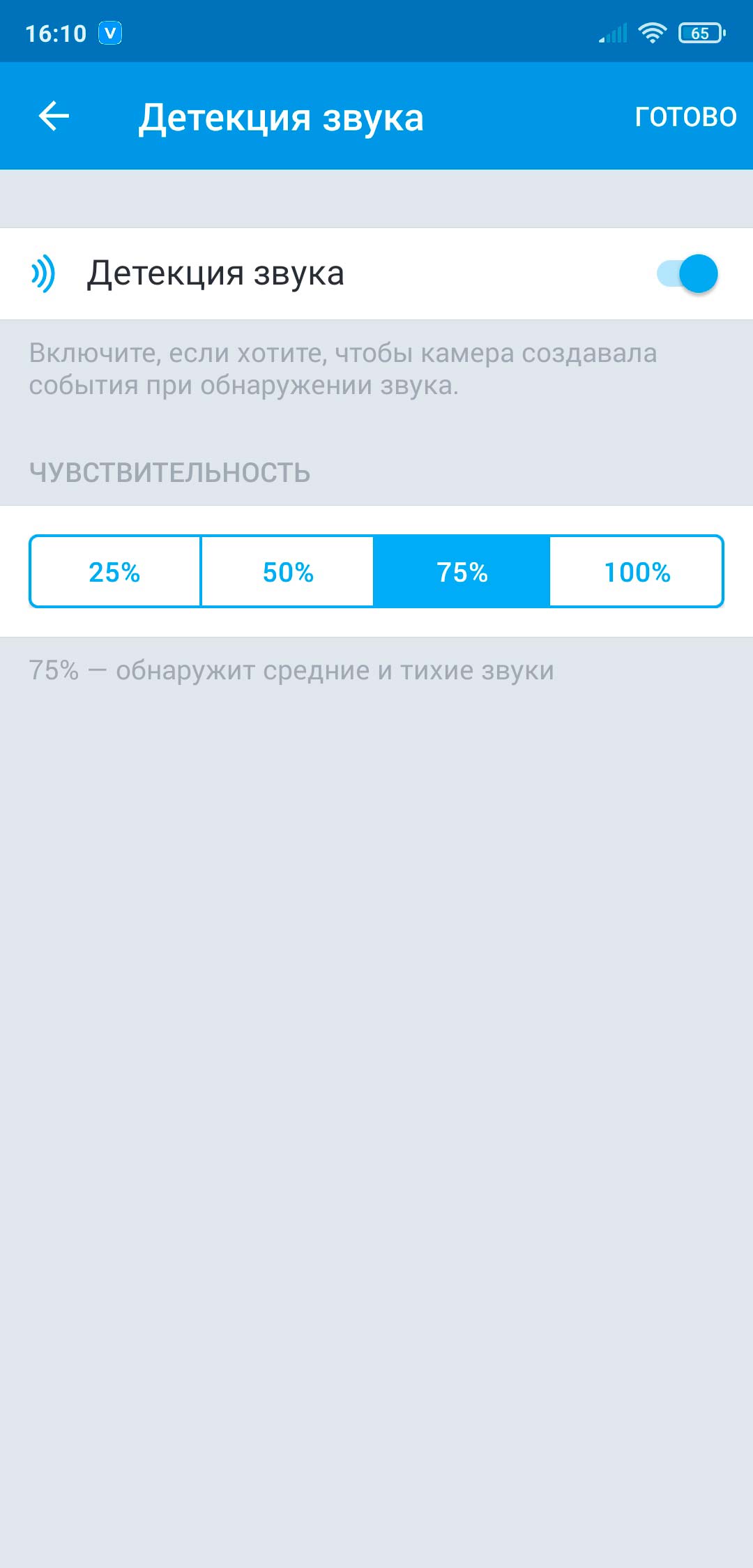Select 25% sensitivity
The width and height of the screenshot is (753, 1568).
point(115,572)
